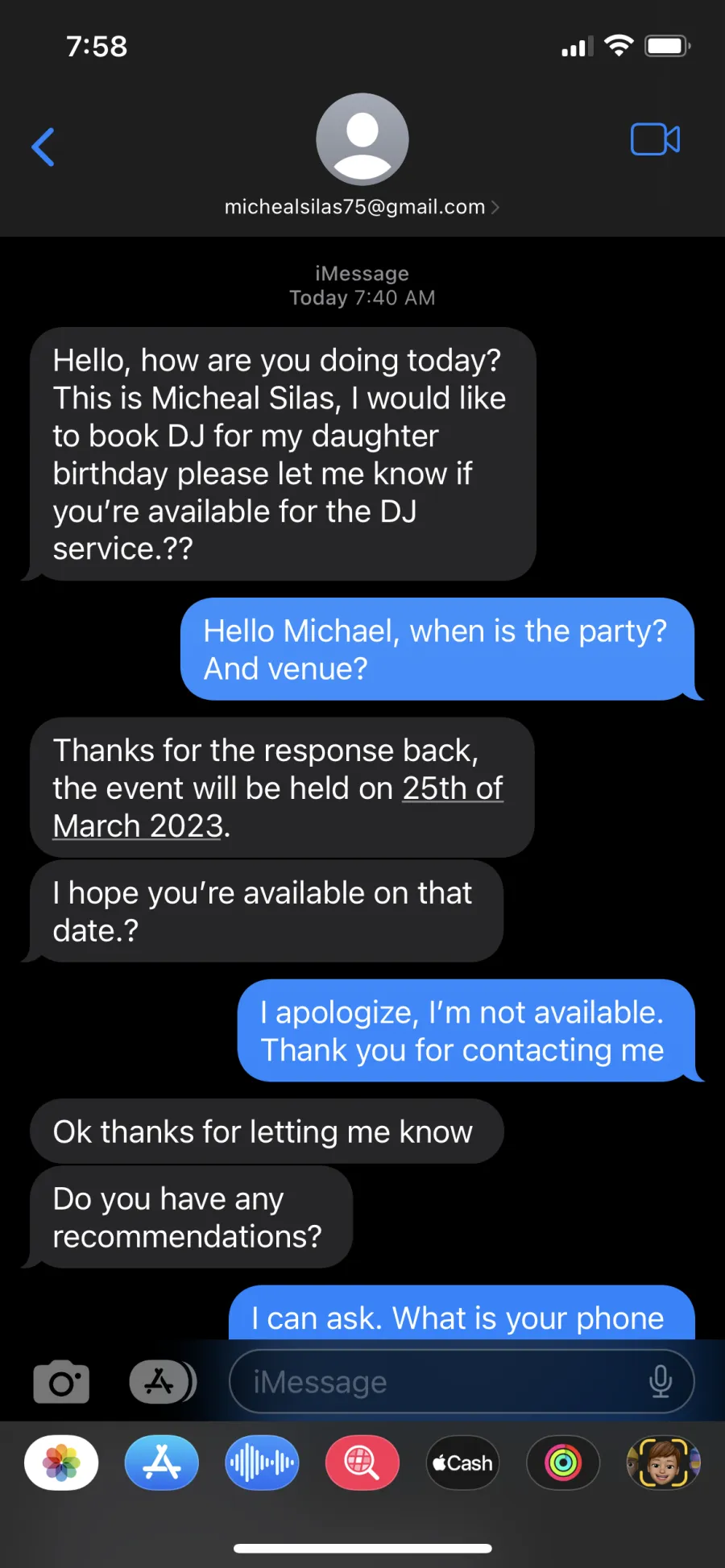Go back to the messages list
Screen dimensions: 725x1568
click(x=43, y=147)
